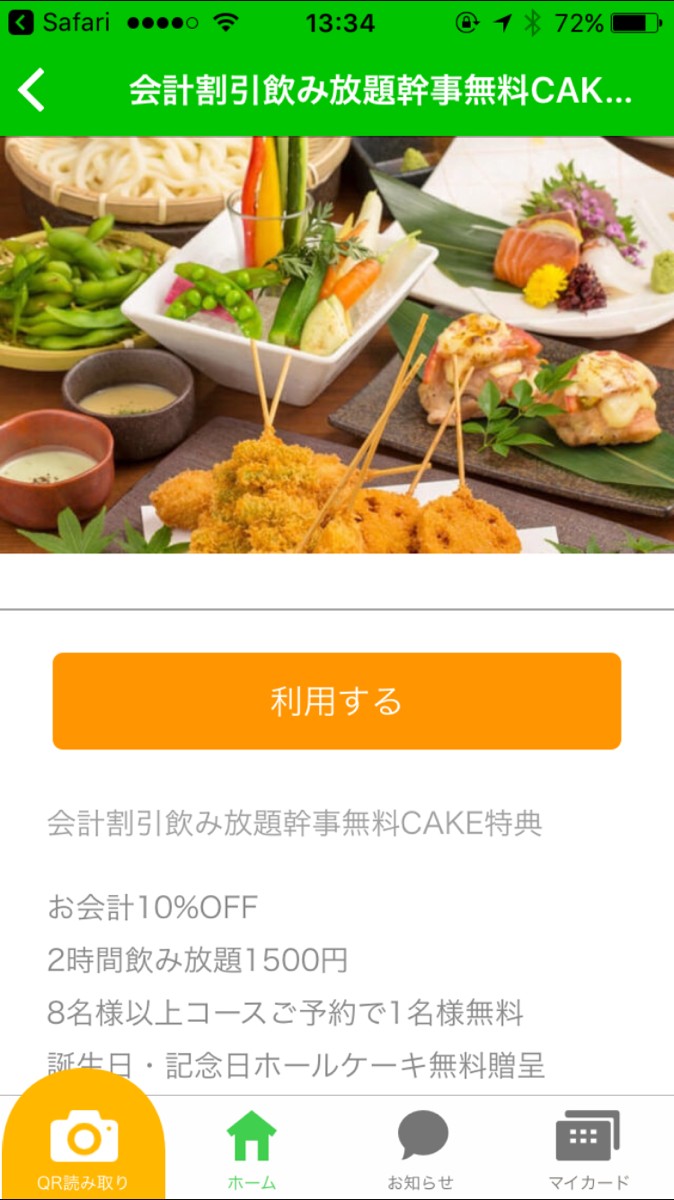Go back using the header arrow
The height and width of the screenshot is (1200, 674).
32,91
